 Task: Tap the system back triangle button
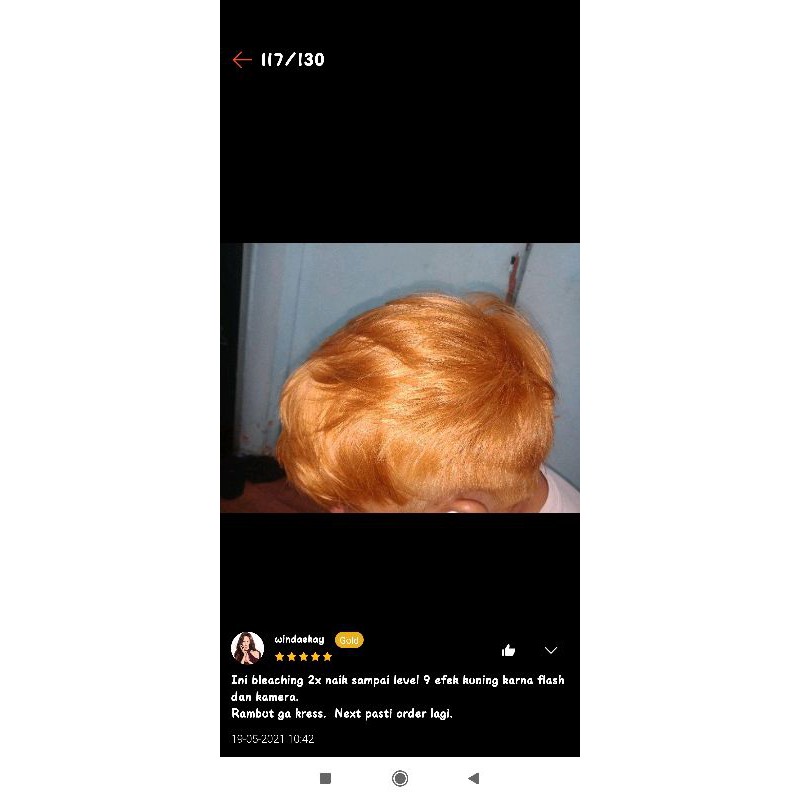click(x=473, y=778)
